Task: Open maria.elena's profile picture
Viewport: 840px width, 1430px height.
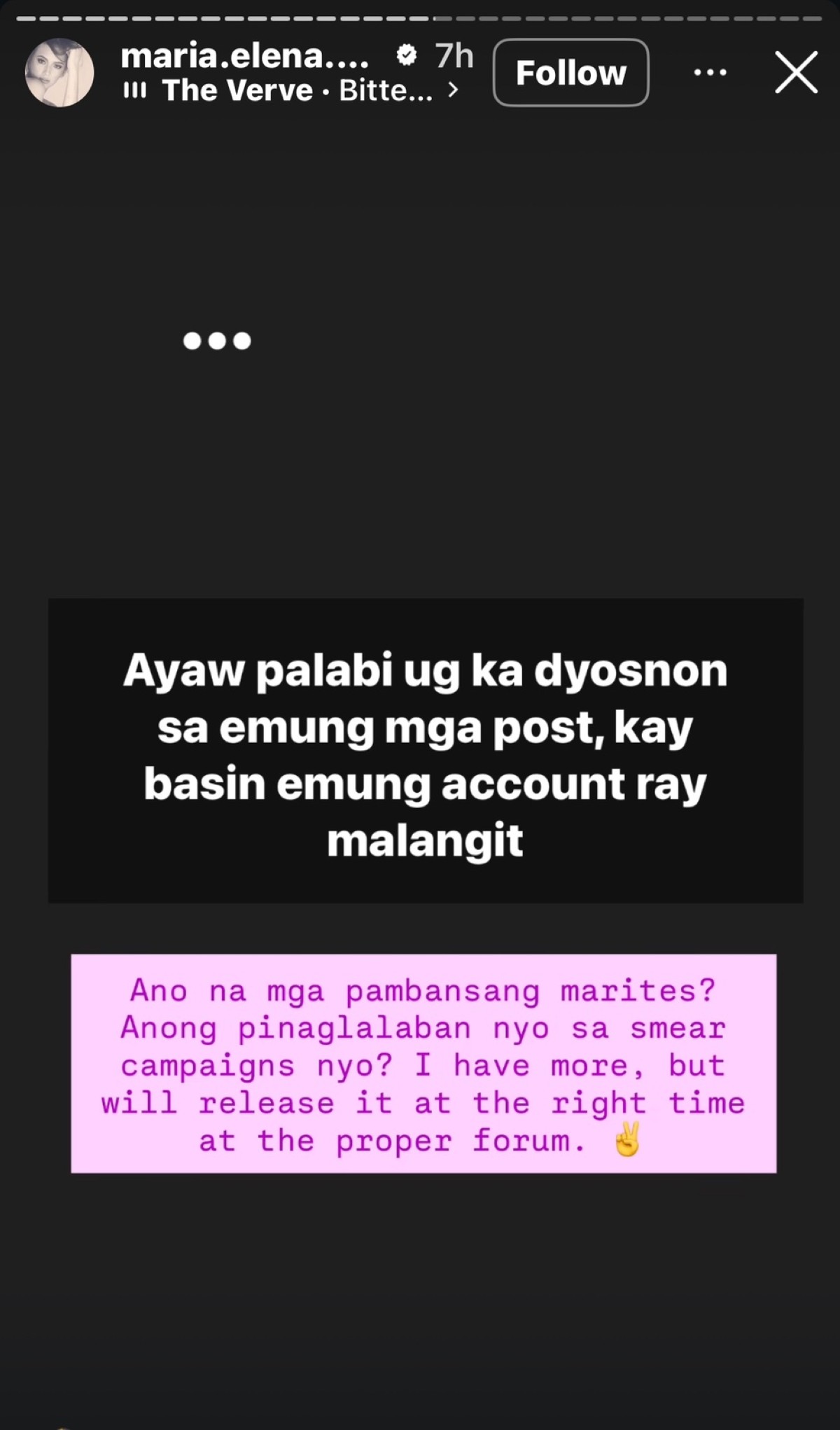Action: [59, 73]
